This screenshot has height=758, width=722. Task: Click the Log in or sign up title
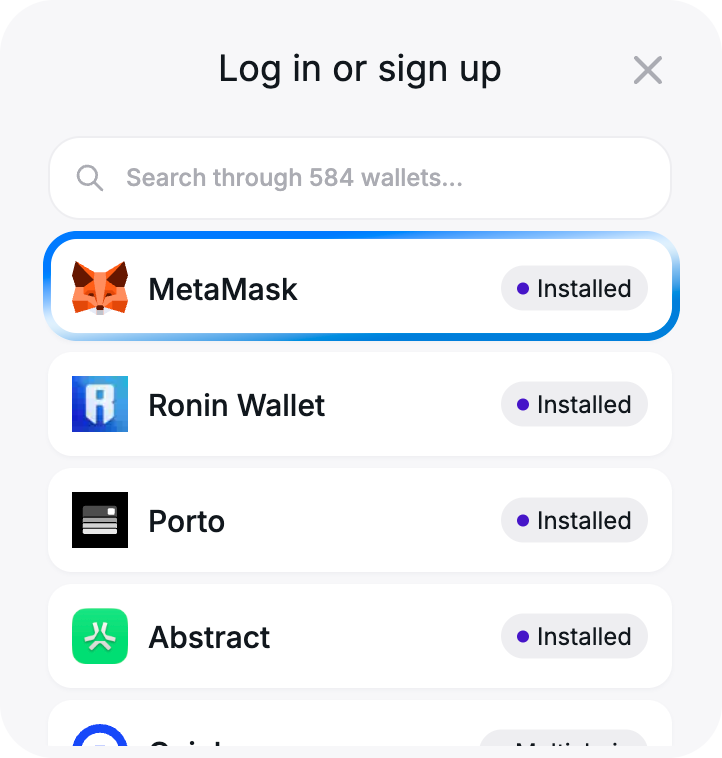click(360, 69)
